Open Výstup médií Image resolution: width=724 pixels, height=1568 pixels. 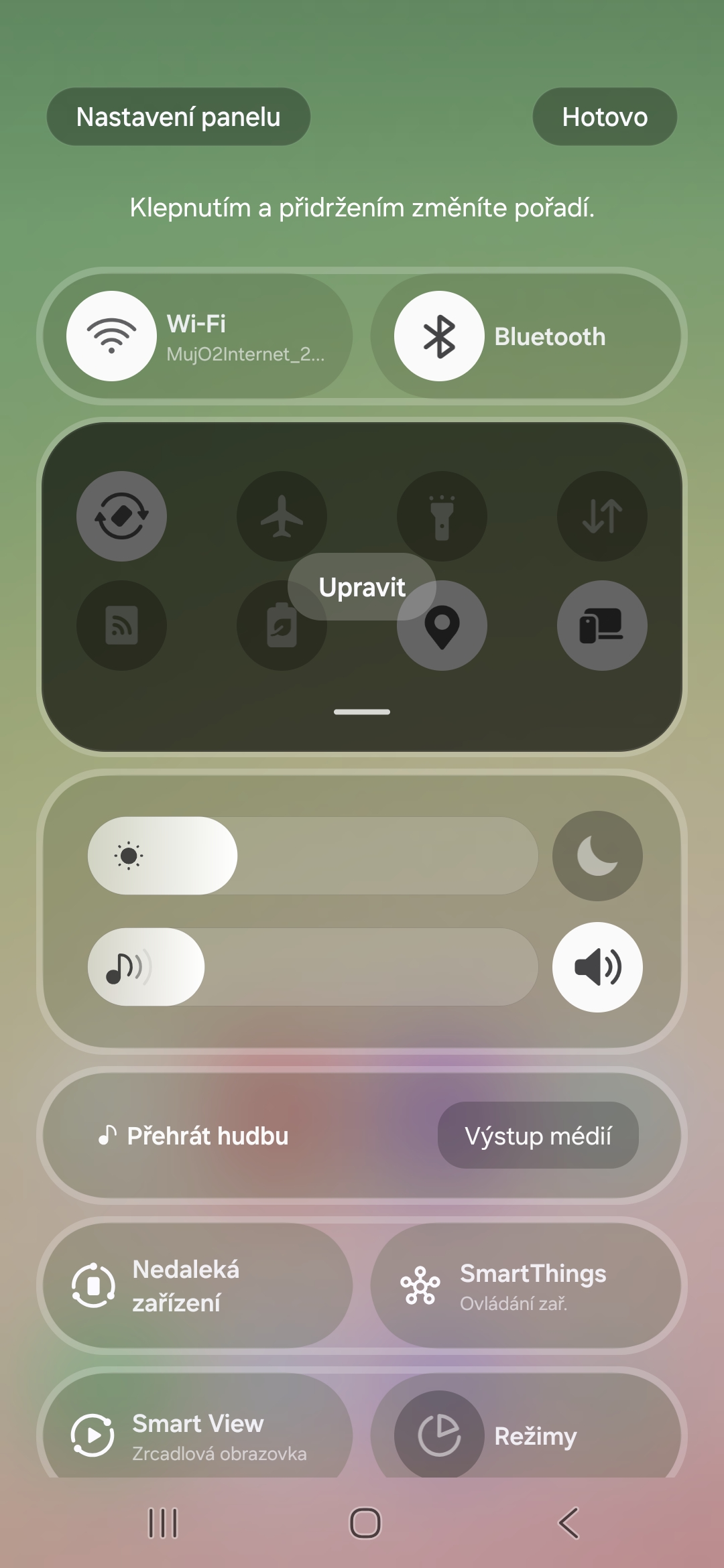click(x=538, y=1135)
